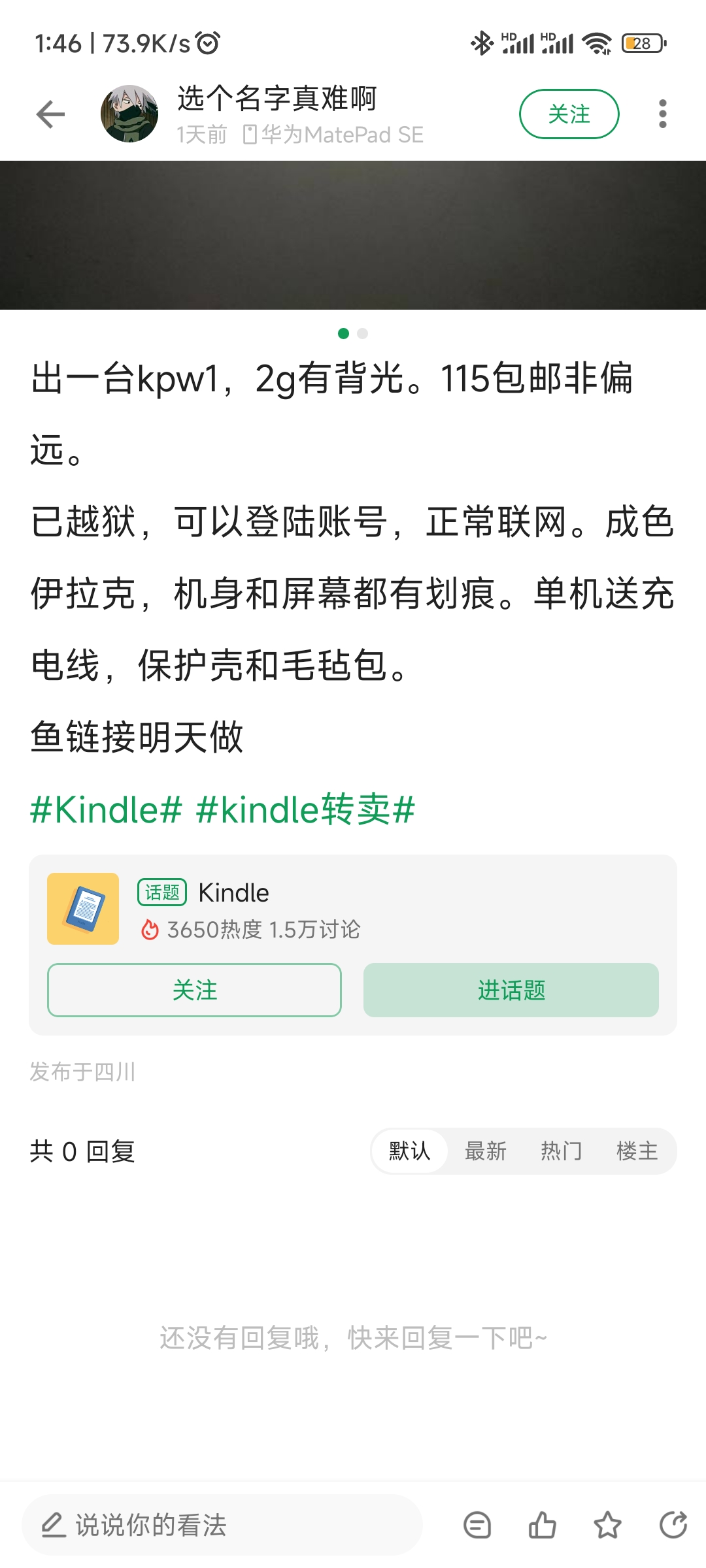Share this post
The width and height of the screenshot is (706, 1568).
click(673, 1526)
